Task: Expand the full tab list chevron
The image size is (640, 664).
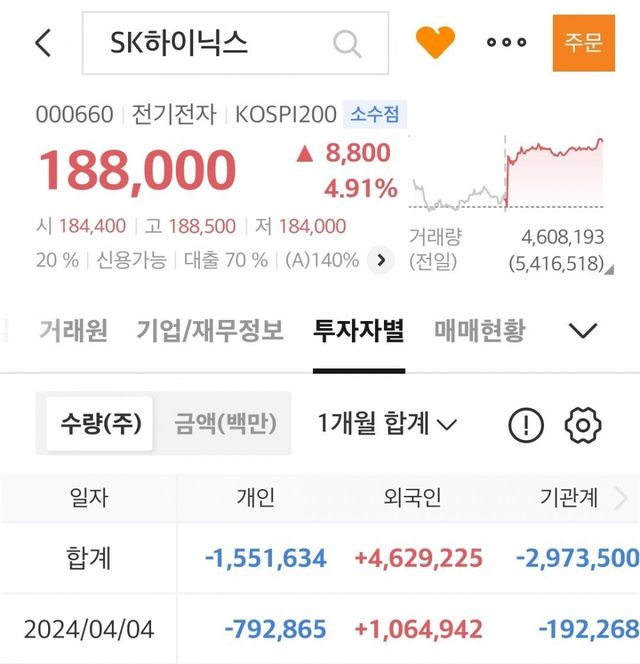Action: click(582, 331)
